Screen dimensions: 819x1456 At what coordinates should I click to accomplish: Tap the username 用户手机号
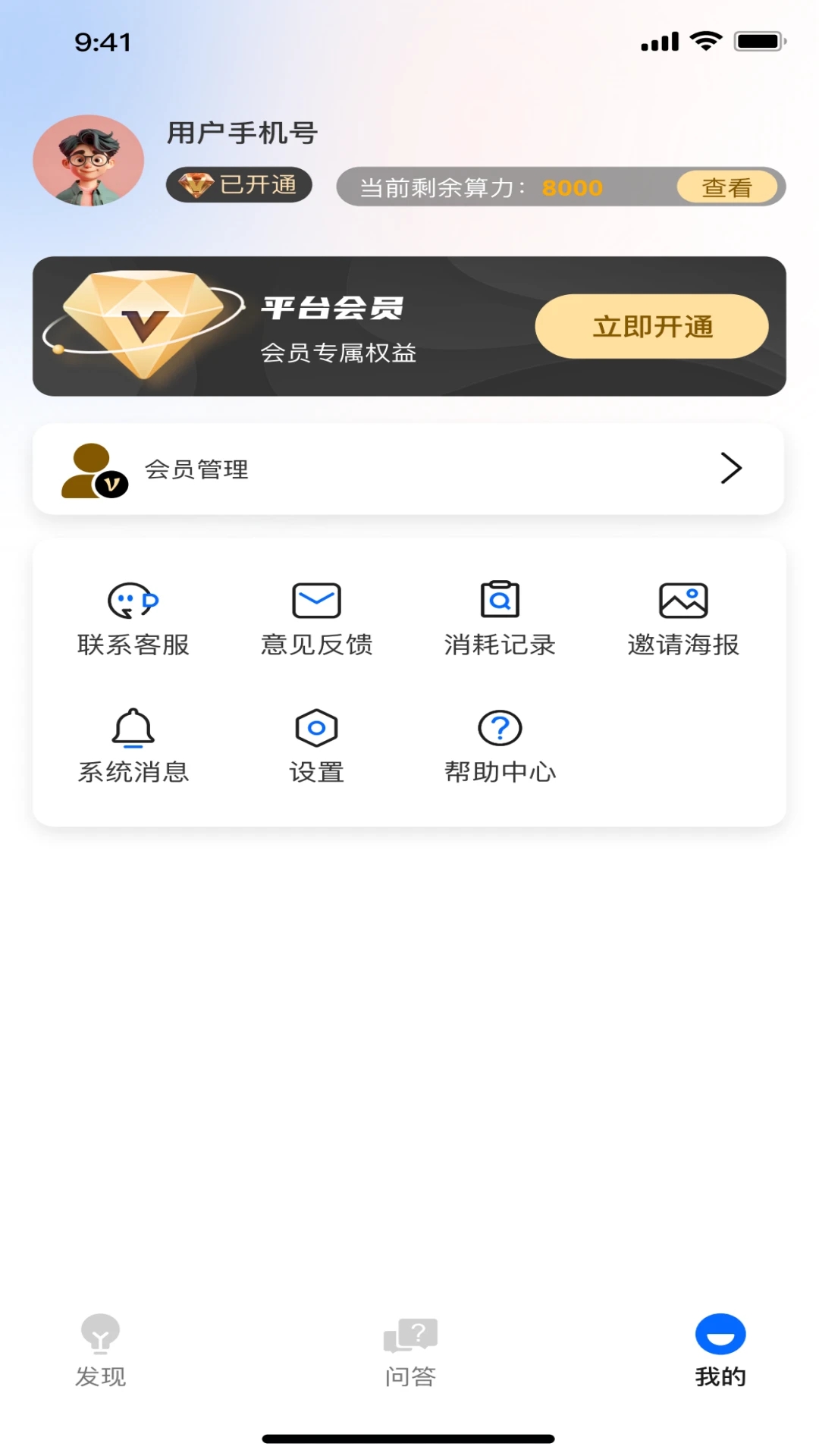[241, 133]
